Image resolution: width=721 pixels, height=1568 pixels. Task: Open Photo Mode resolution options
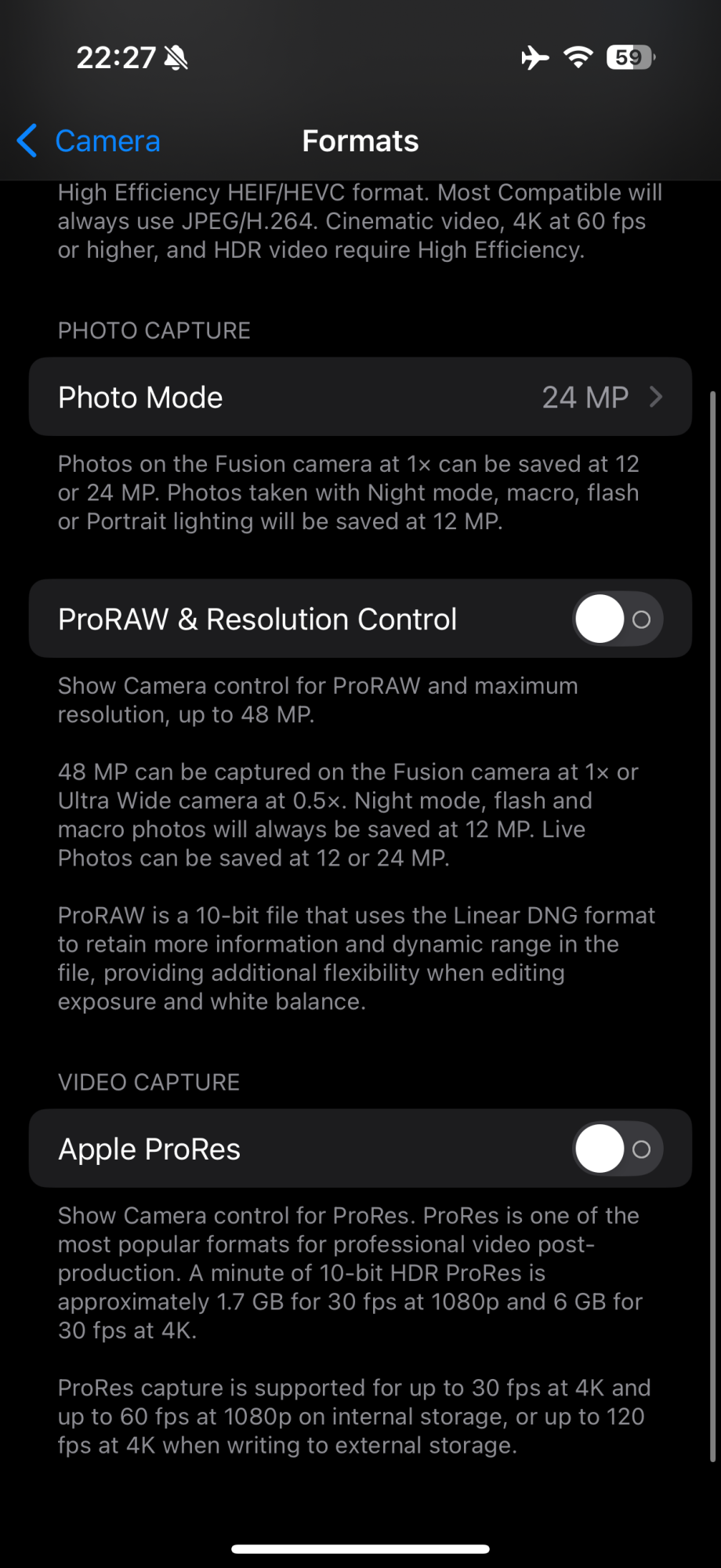[x=360, y=397]
